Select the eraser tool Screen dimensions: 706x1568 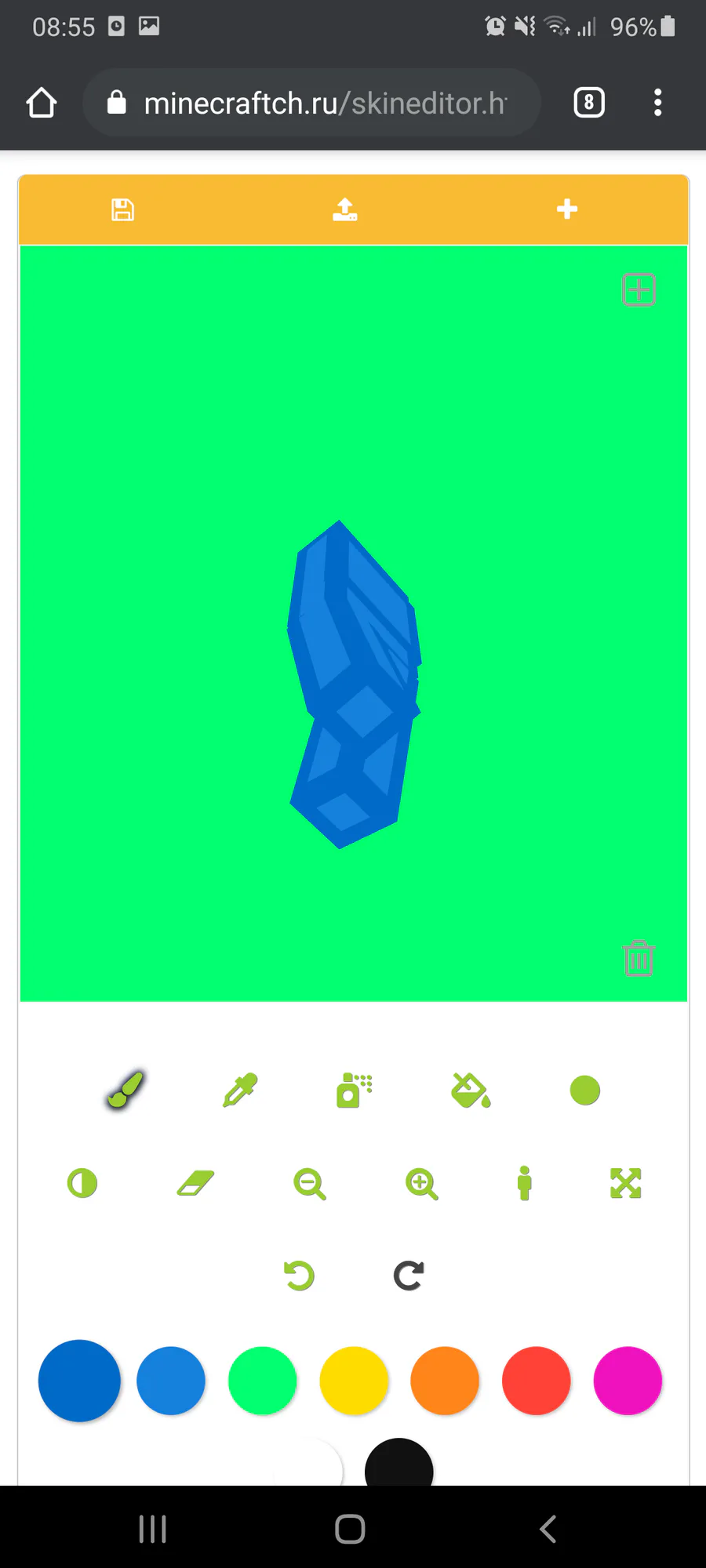point(195,1183)
